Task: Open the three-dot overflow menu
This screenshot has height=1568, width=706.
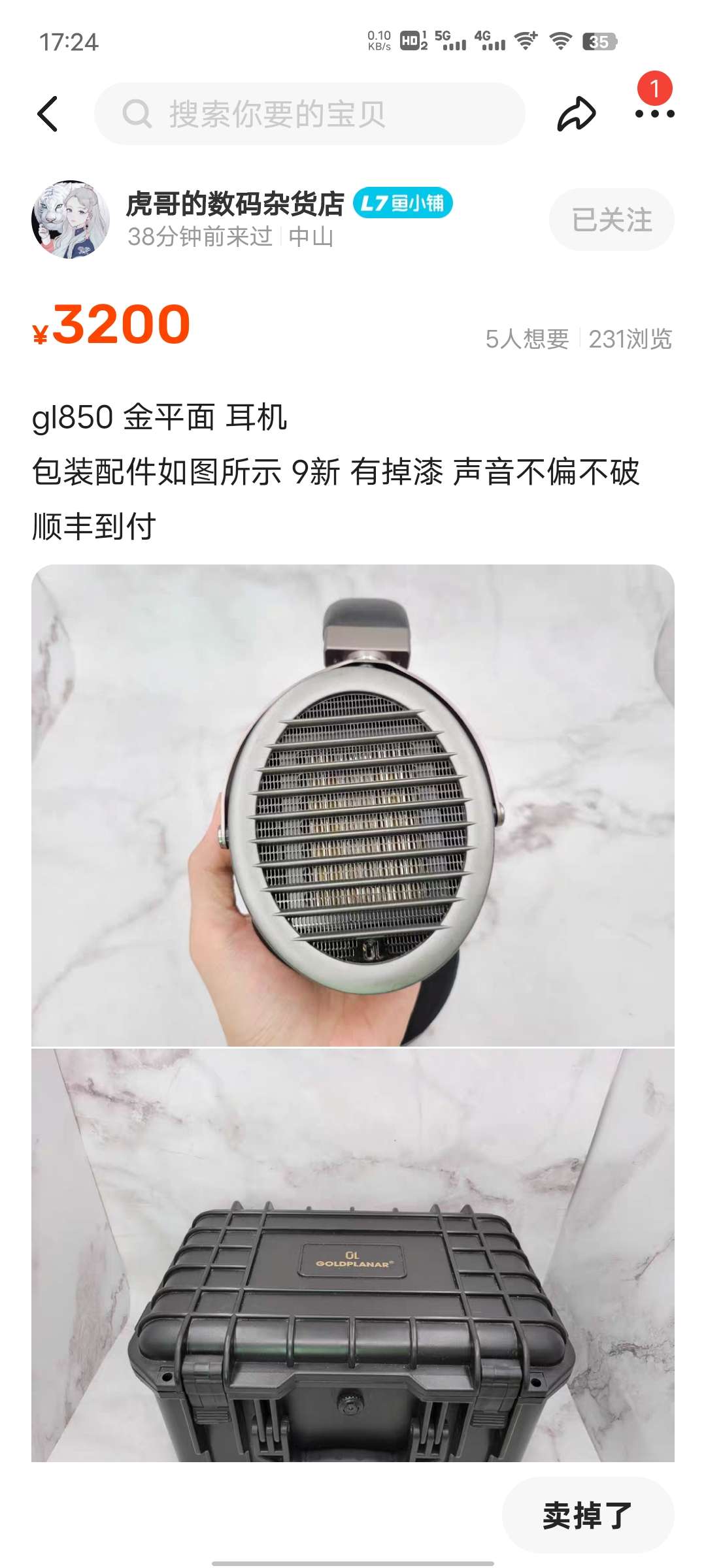Action: (654, 114)
